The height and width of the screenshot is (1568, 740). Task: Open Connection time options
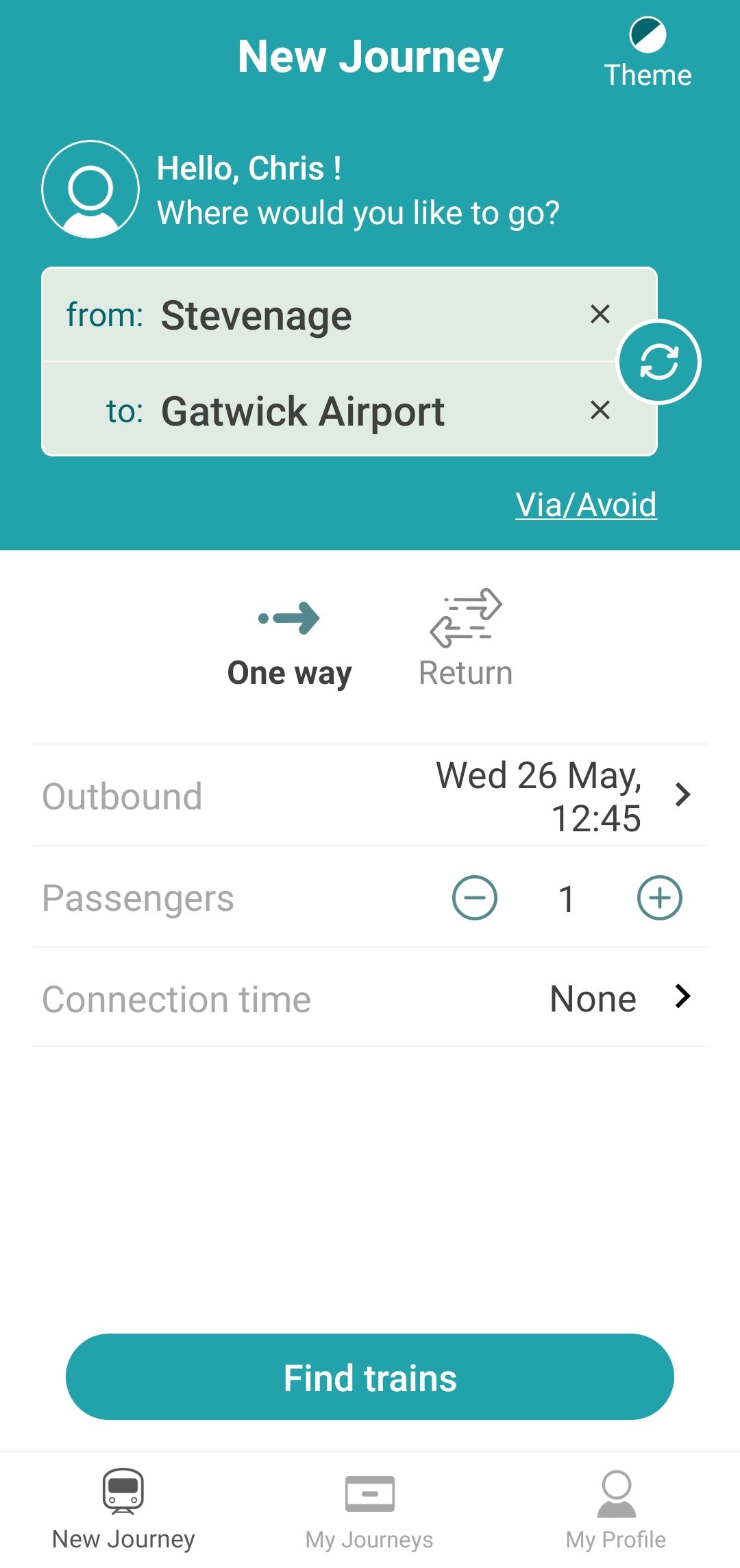click(370, 998)
